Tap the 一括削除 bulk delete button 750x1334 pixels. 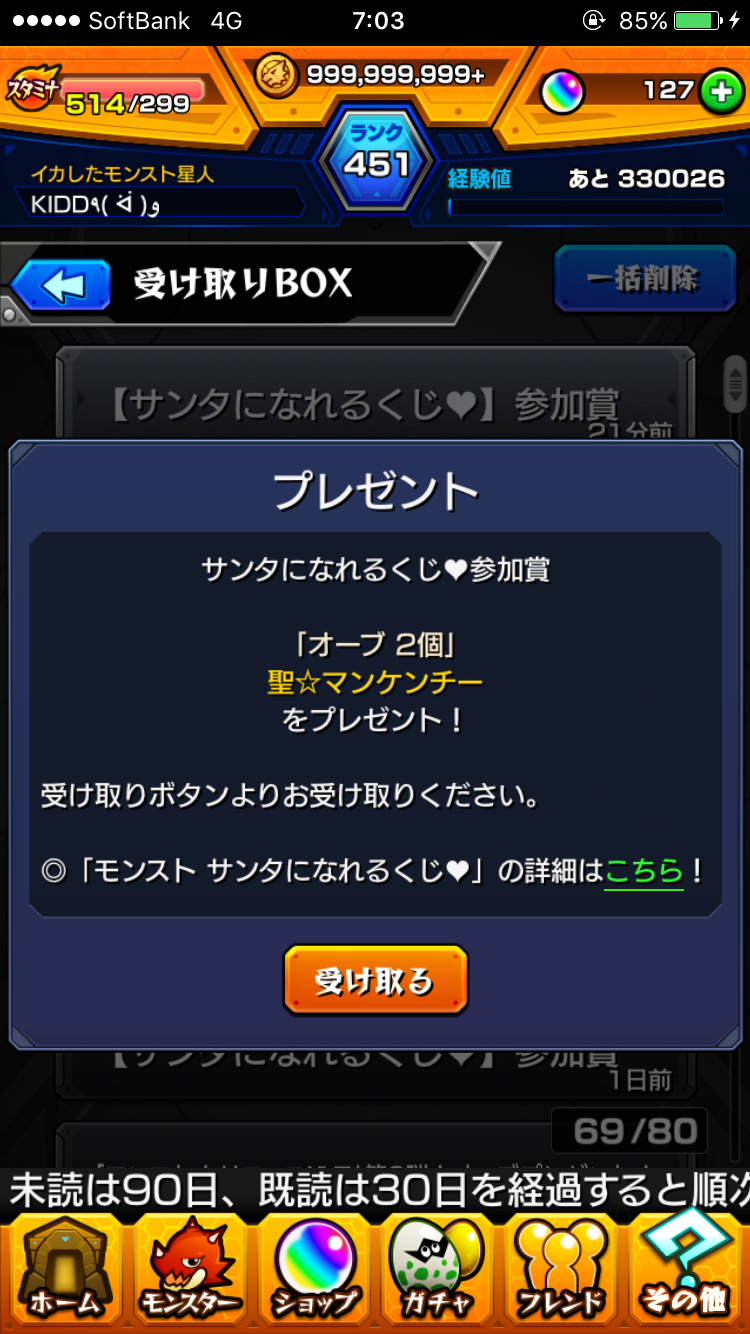tap(643, 279)
